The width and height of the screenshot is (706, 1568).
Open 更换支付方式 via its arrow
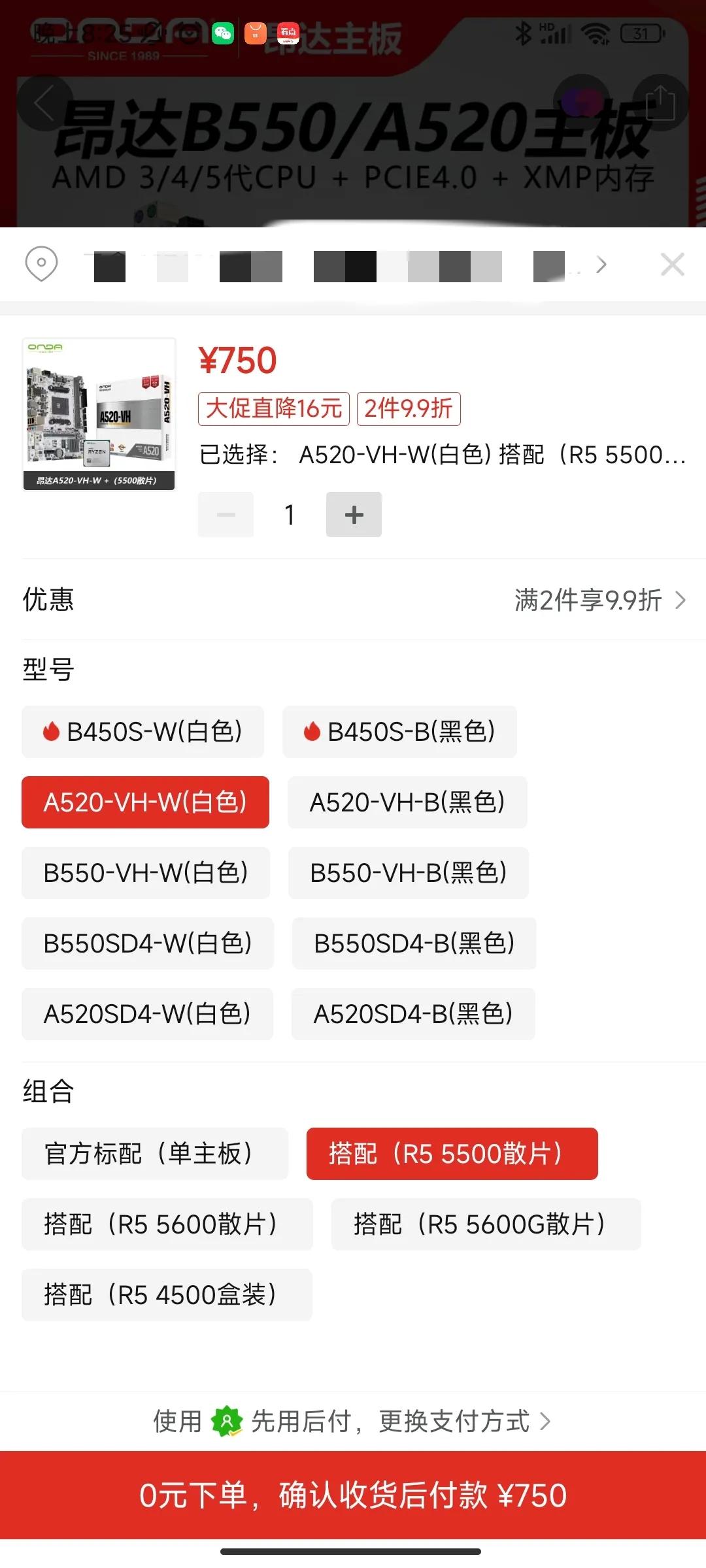tap(545, 1420)
